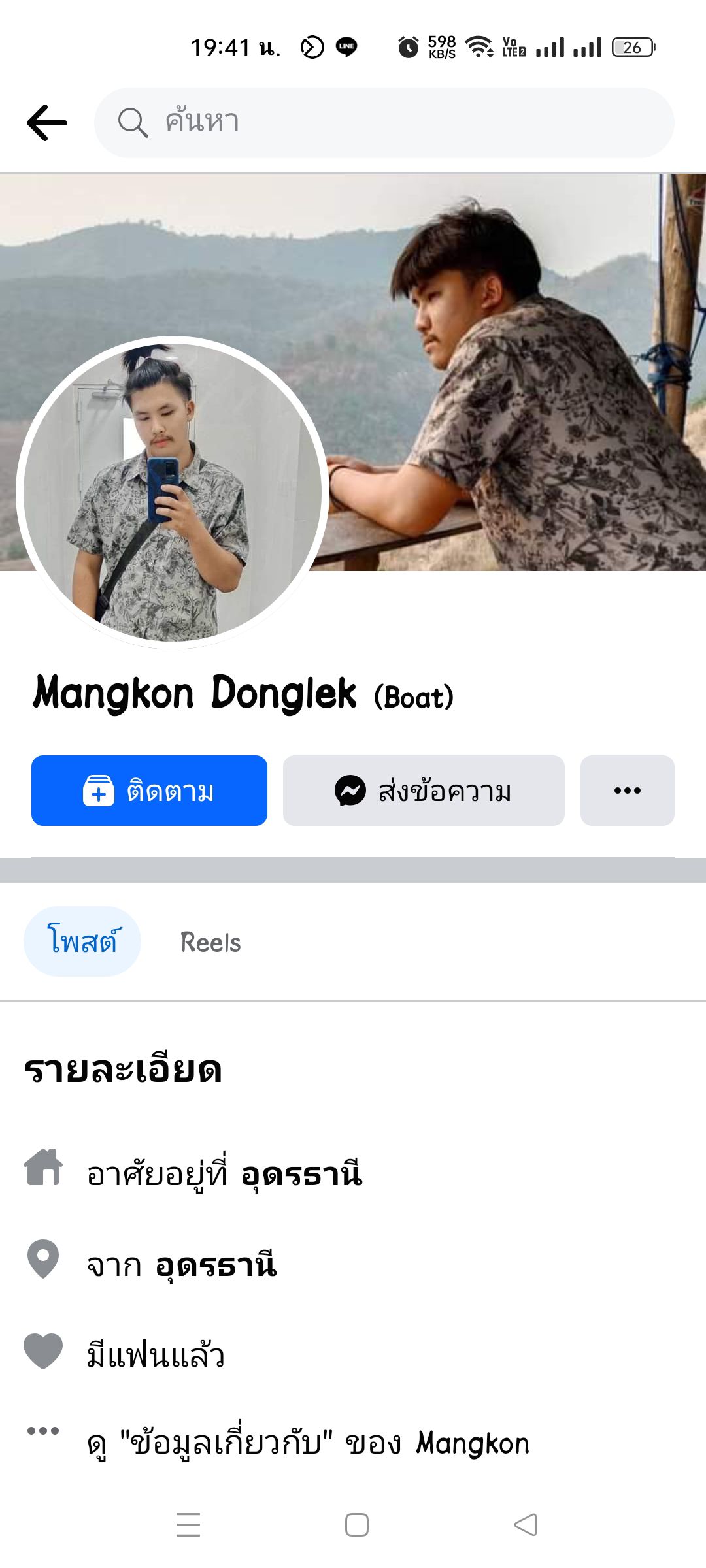
Task: Tap the system back triangle
Action: point(526,1525)
